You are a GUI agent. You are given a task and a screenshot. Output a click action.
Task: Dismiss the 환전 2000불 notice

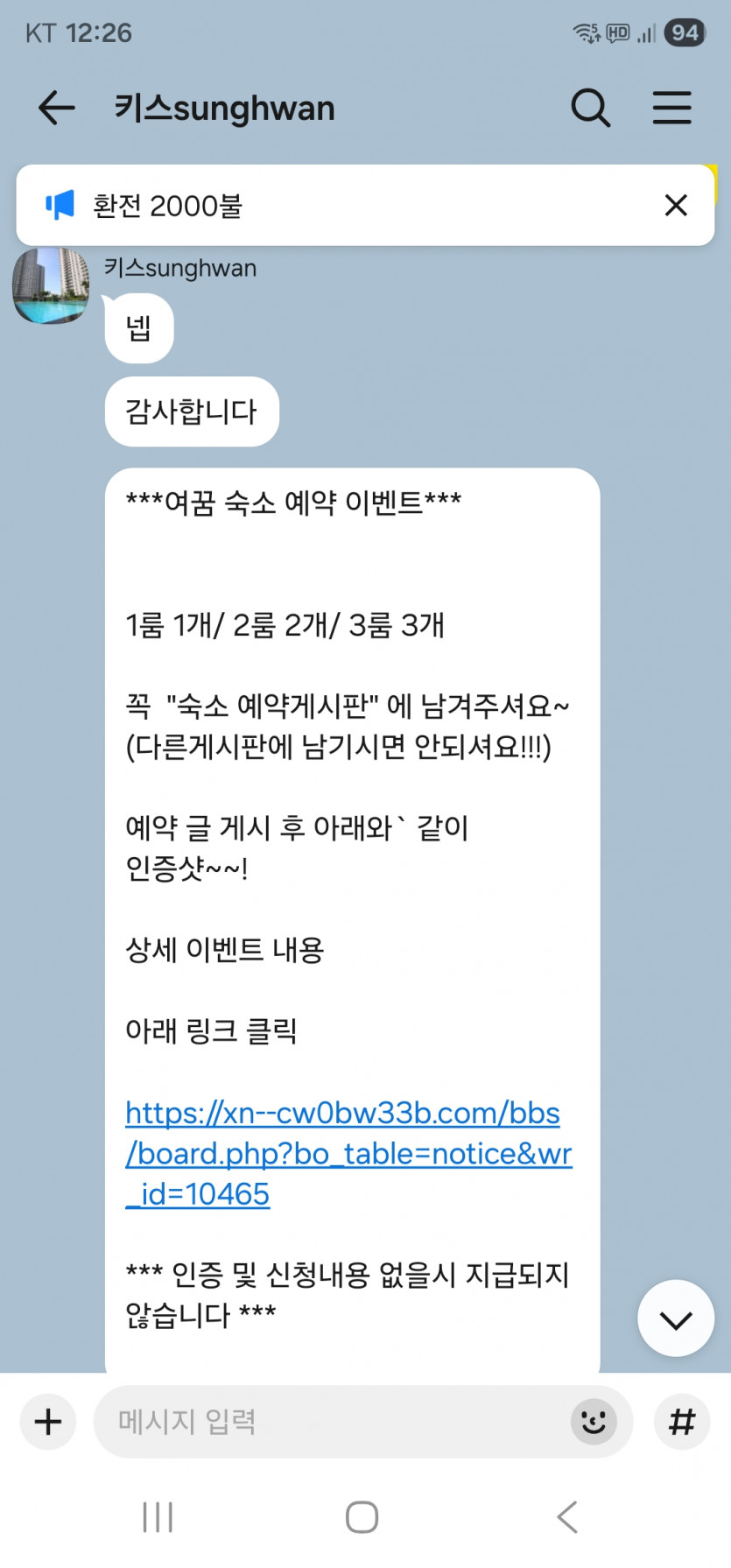(676, 206)
